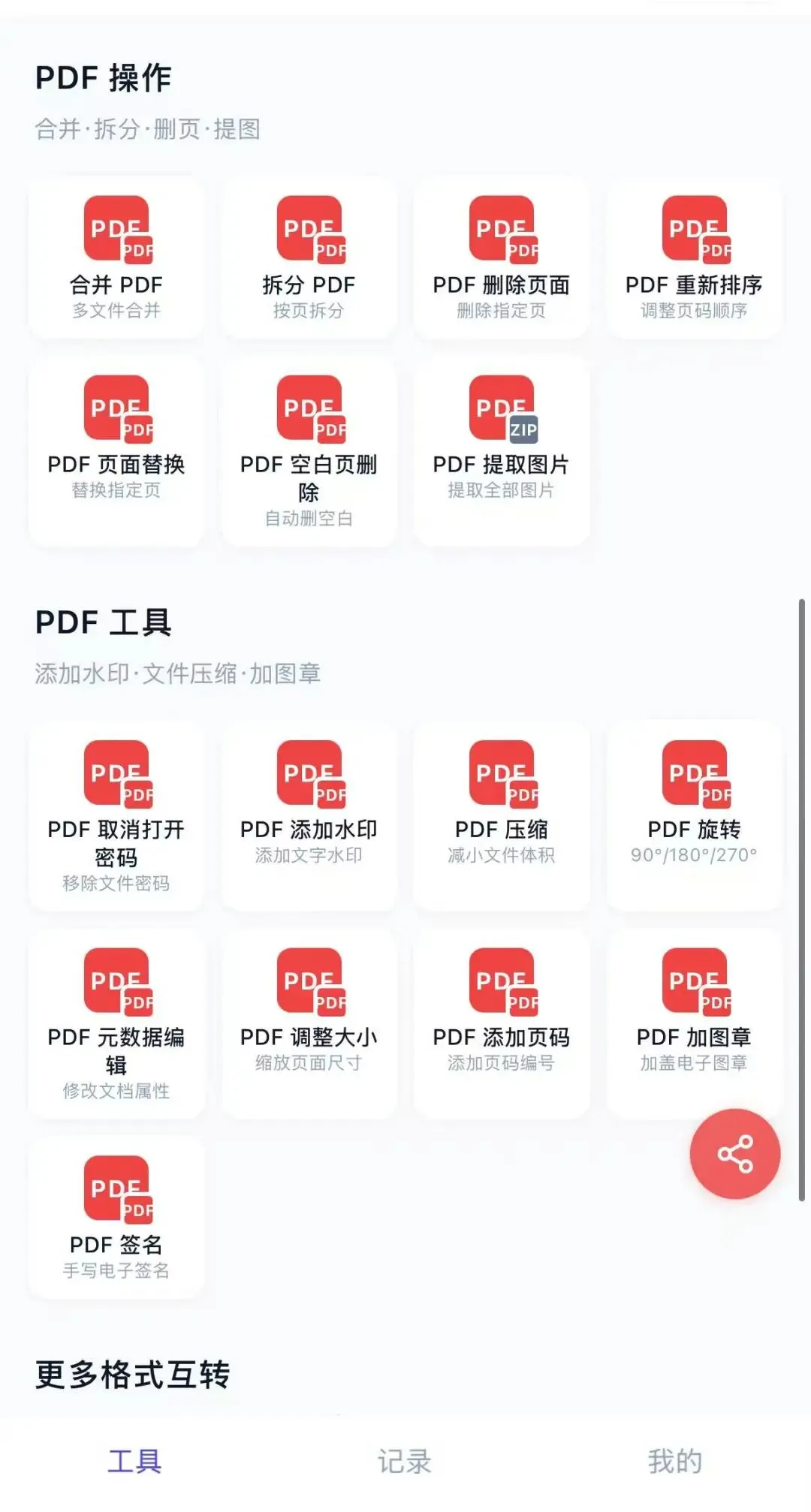Open PDF 空白页删除
811x1512 pixels.
coord(309,451)
